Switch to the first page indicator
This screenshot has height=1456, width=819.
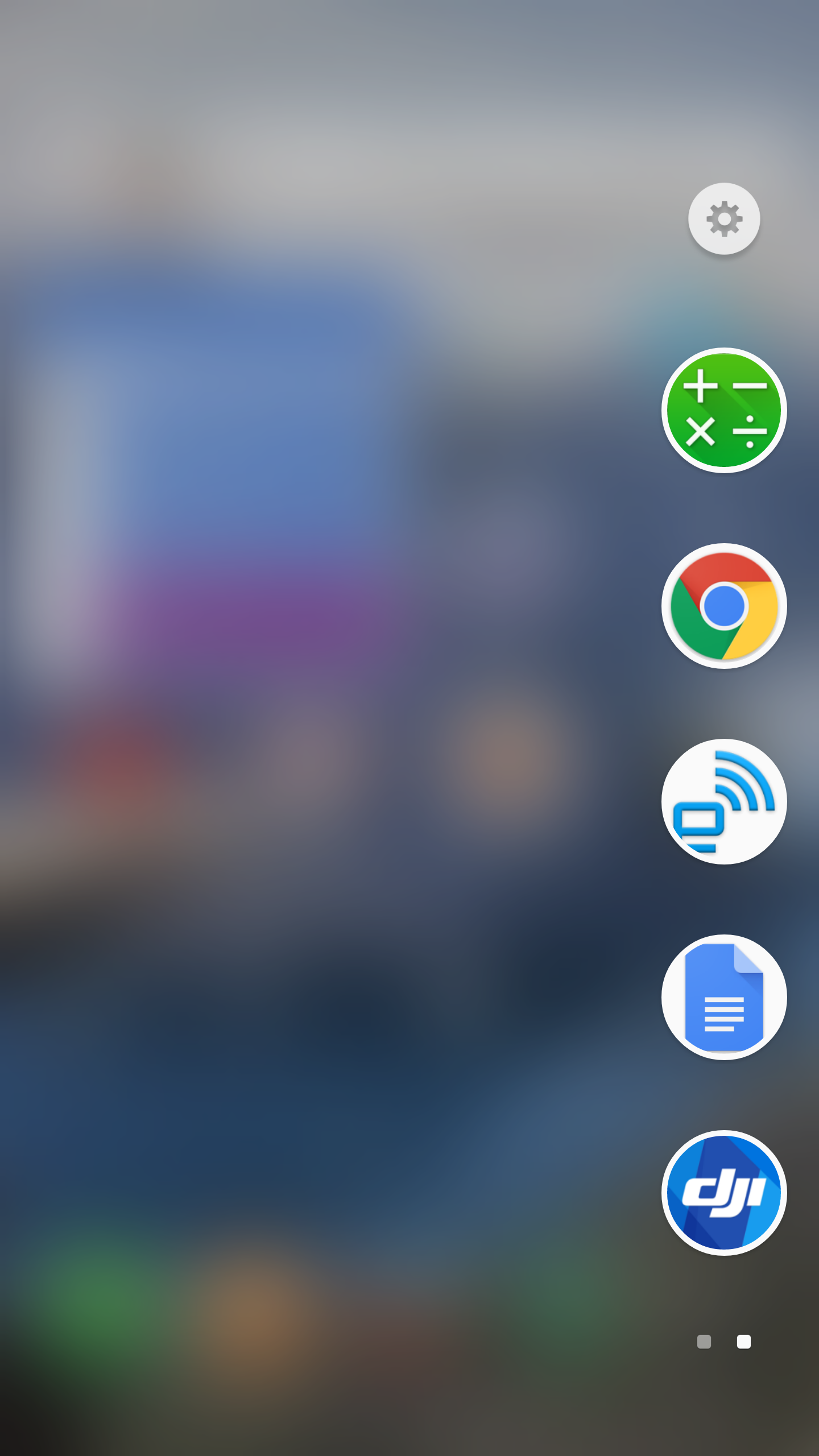pyautogui.click(x=704, y=1342)
